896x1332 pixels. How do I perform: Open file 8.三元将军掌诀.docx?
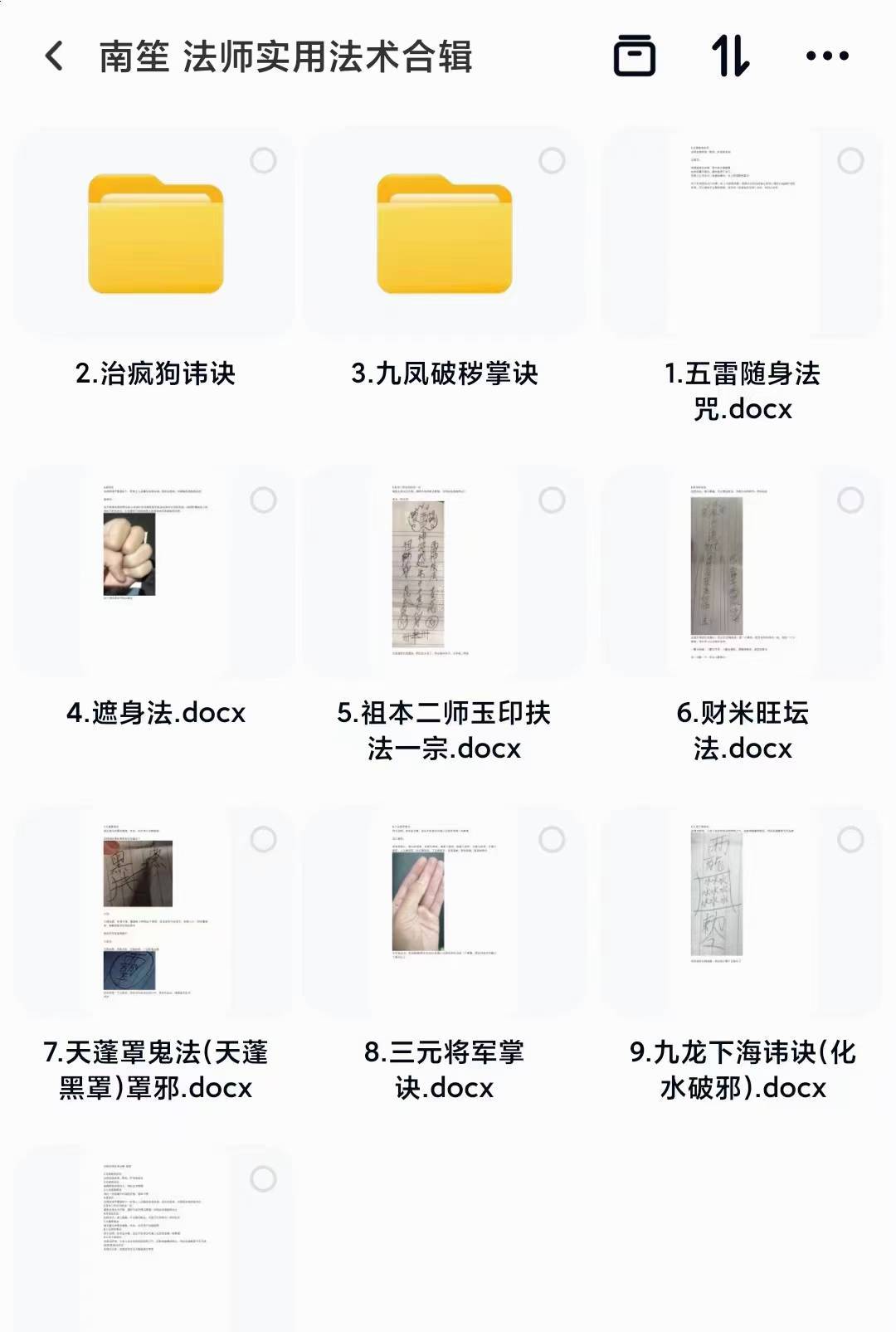[444, 913]
